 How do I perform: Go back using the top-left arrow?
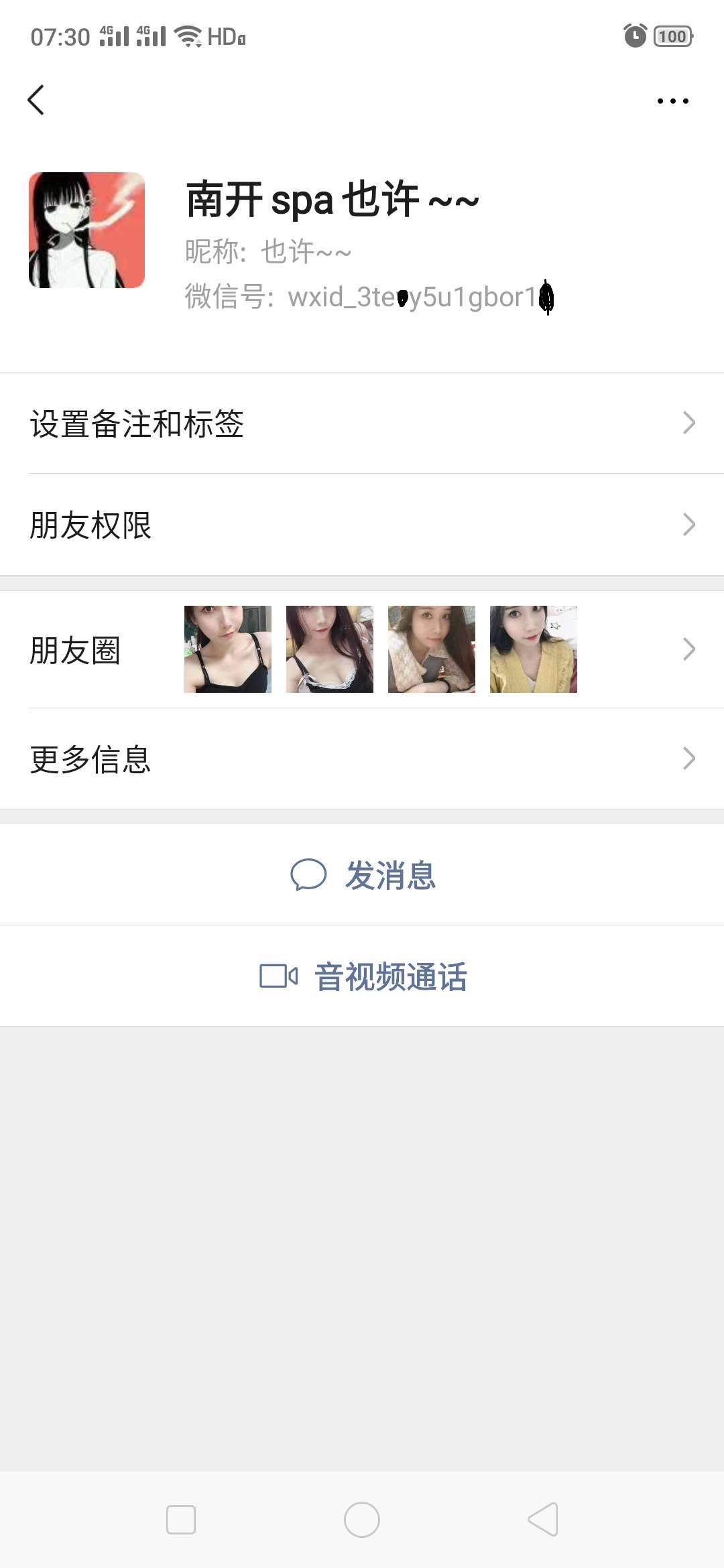36,101
